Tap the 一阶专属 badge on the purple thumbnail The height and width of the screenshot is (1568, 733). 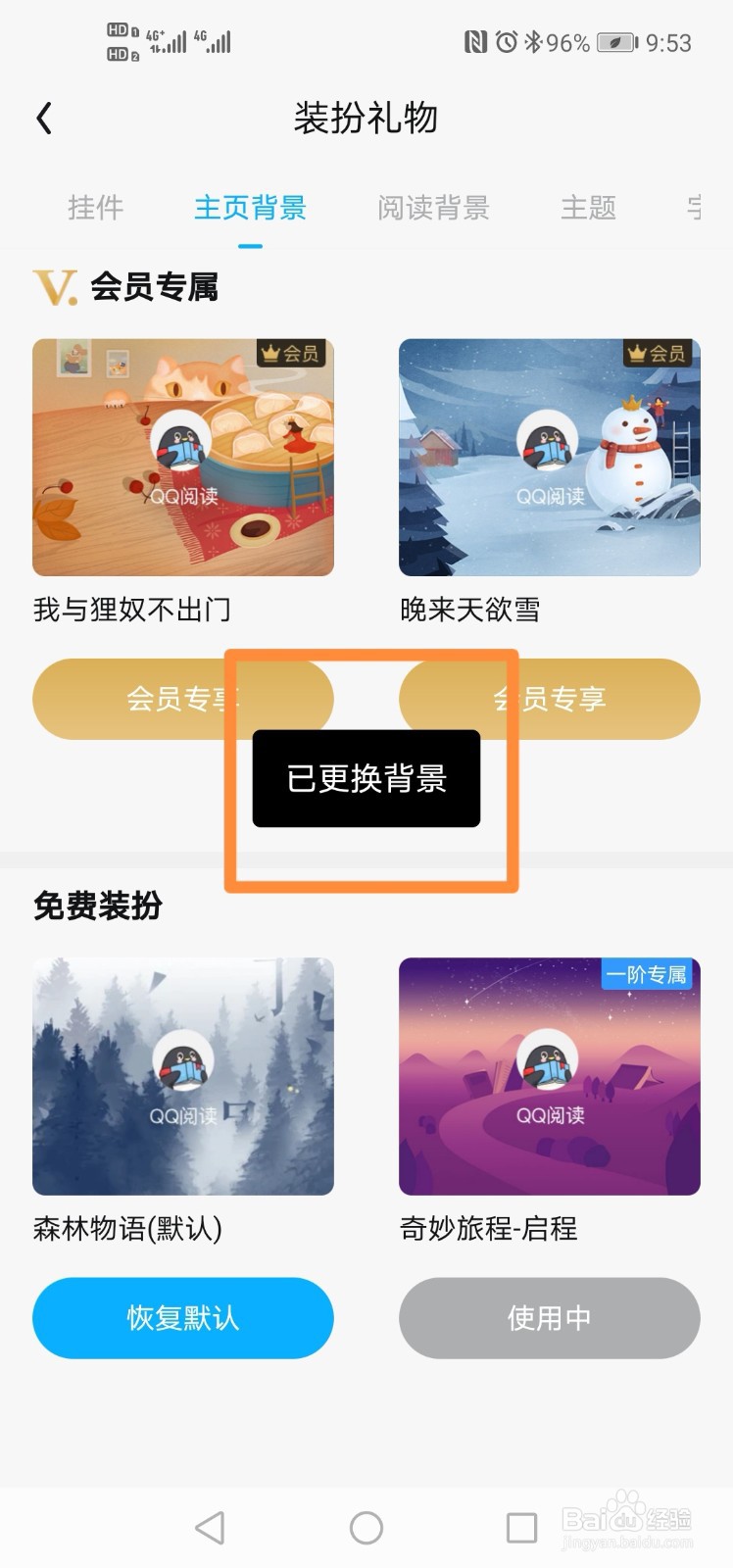click(x=648, y=976)
